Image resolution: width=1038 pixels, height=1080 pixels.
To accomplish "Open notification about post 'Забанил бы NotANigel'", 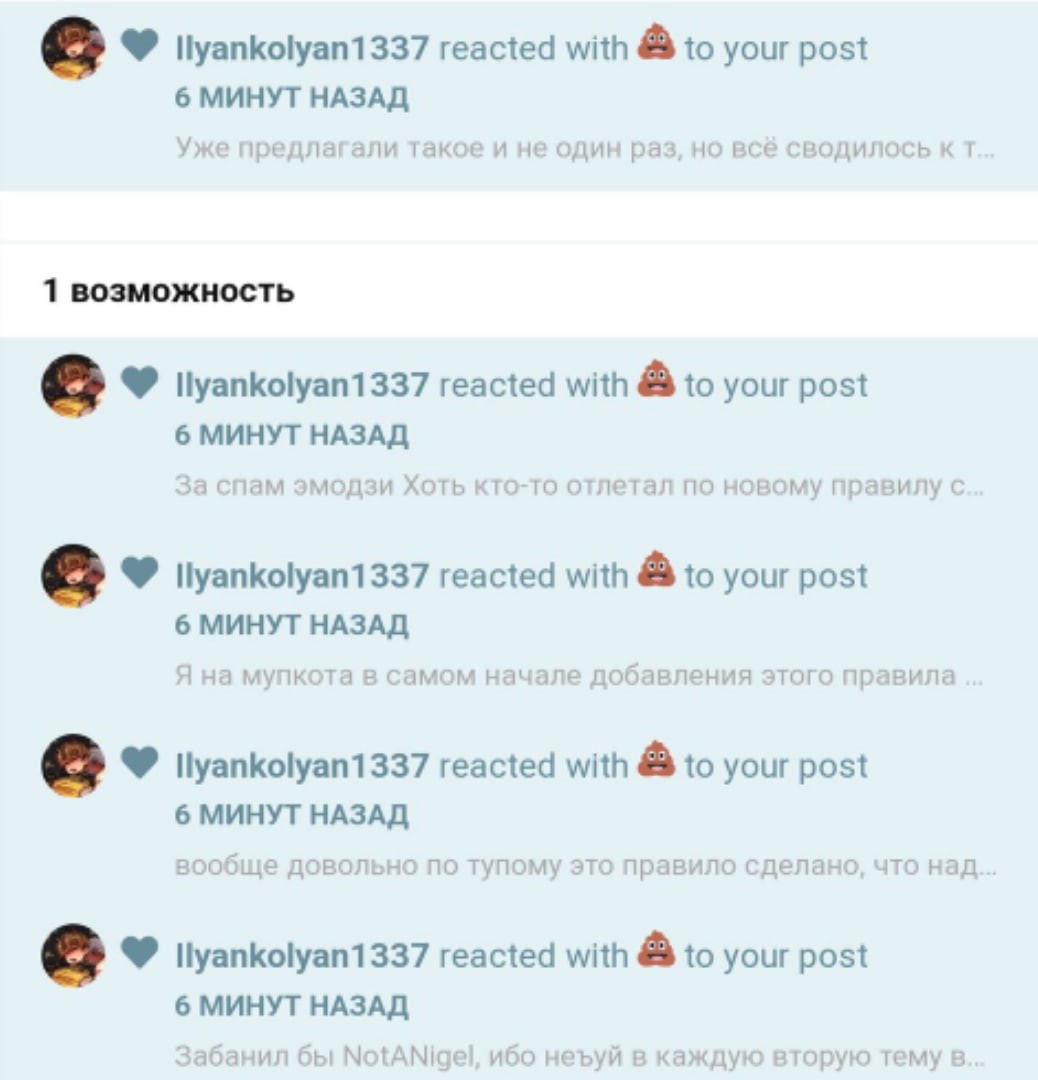I will 582,1056.
